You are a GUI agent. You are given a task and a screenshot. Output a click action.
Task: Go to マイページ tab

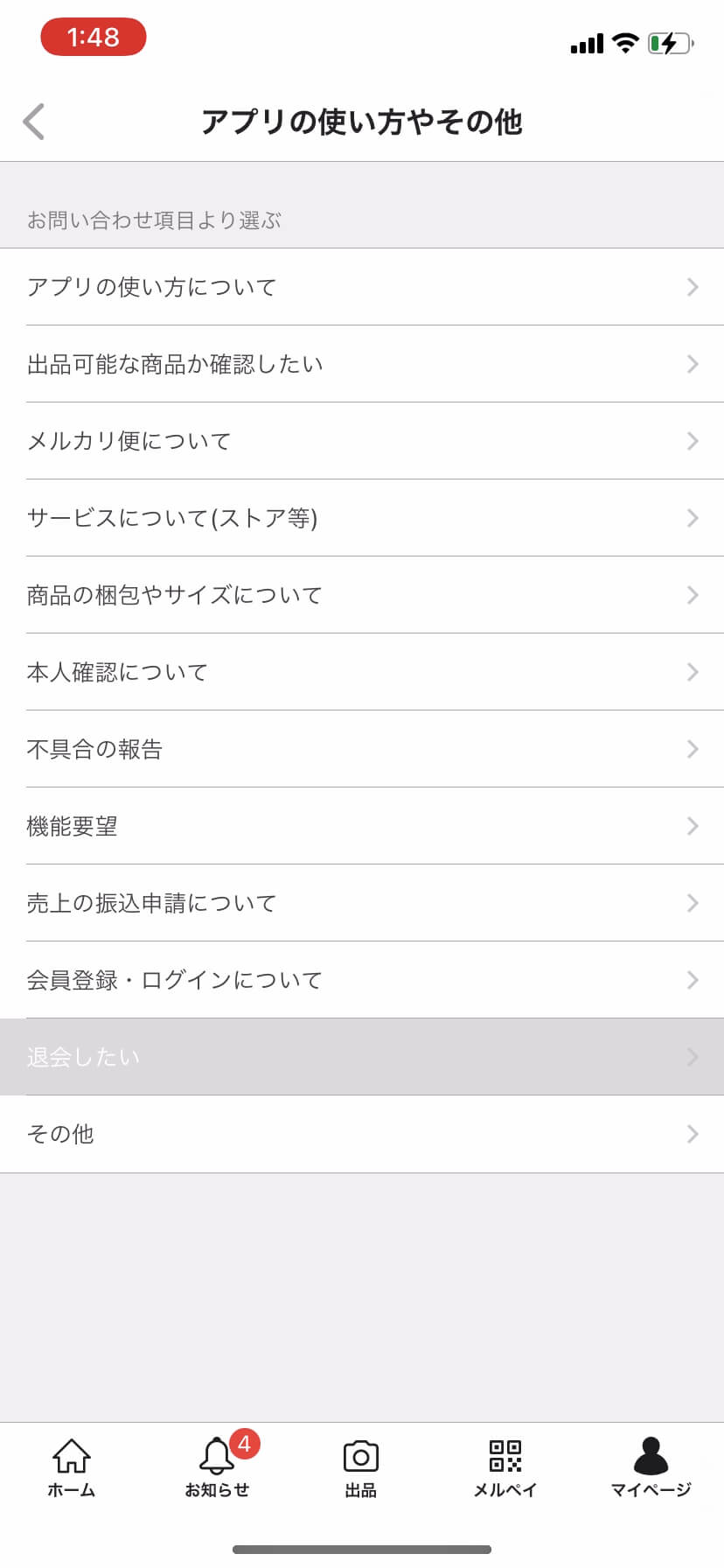(651, 1468)
